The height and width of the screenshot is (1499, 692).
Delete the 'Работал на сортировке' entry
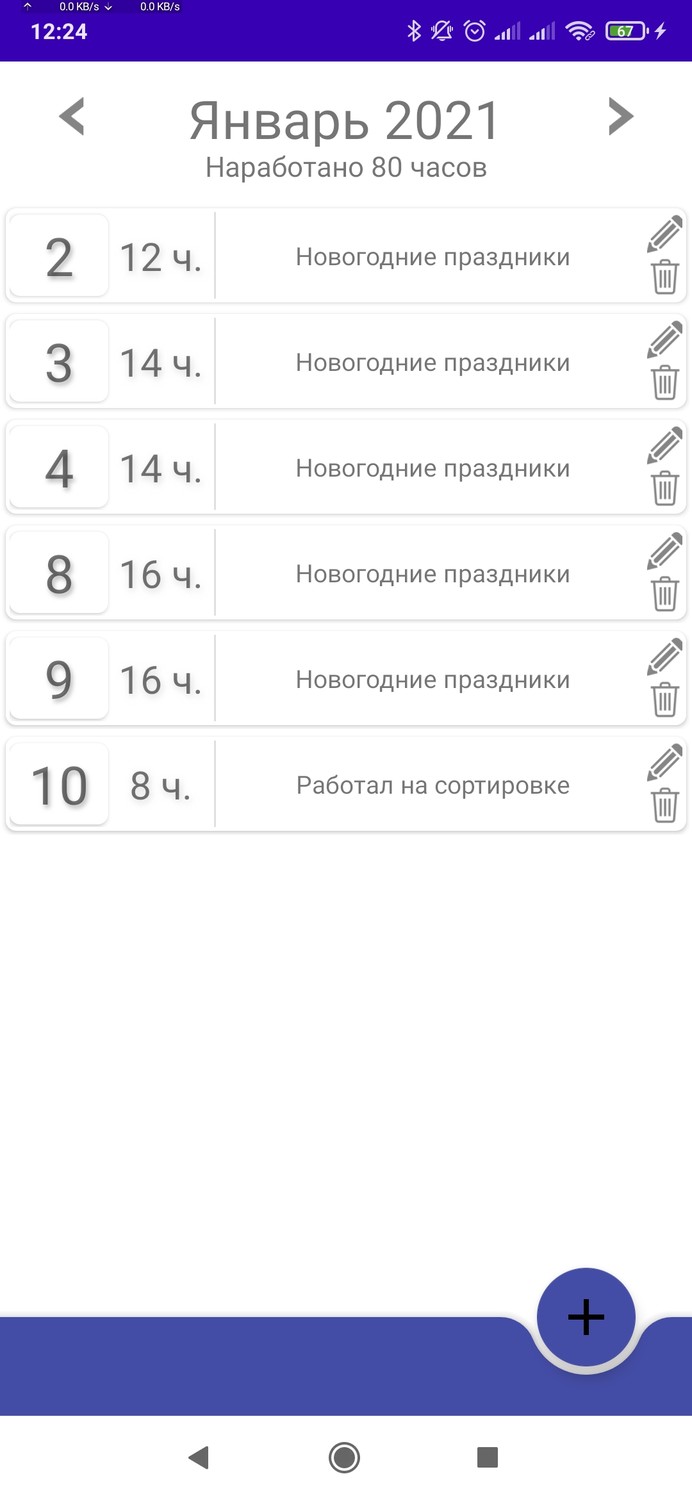click(x=665, y=806)
